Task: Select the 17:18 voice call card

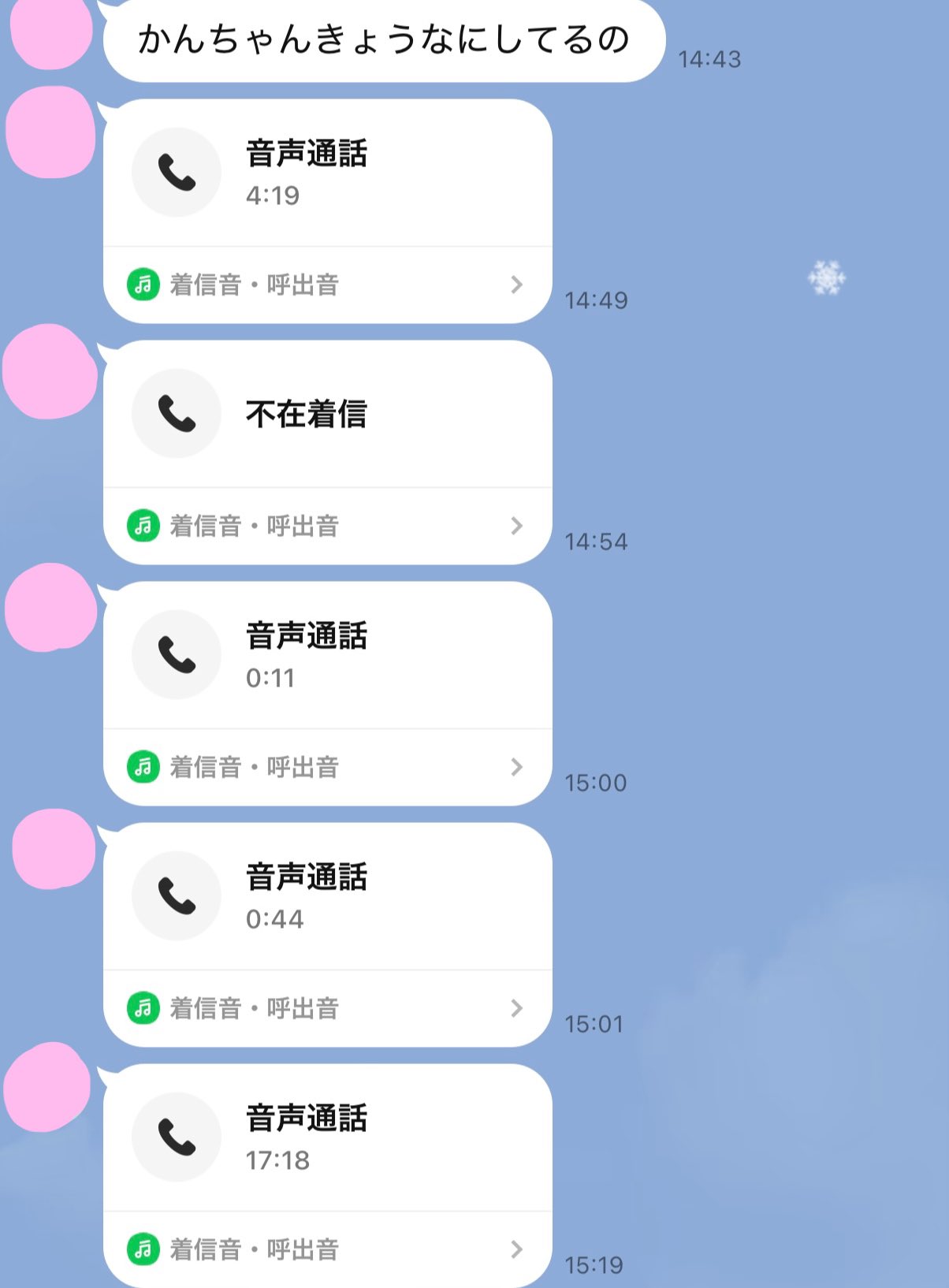Action: 326,1137
